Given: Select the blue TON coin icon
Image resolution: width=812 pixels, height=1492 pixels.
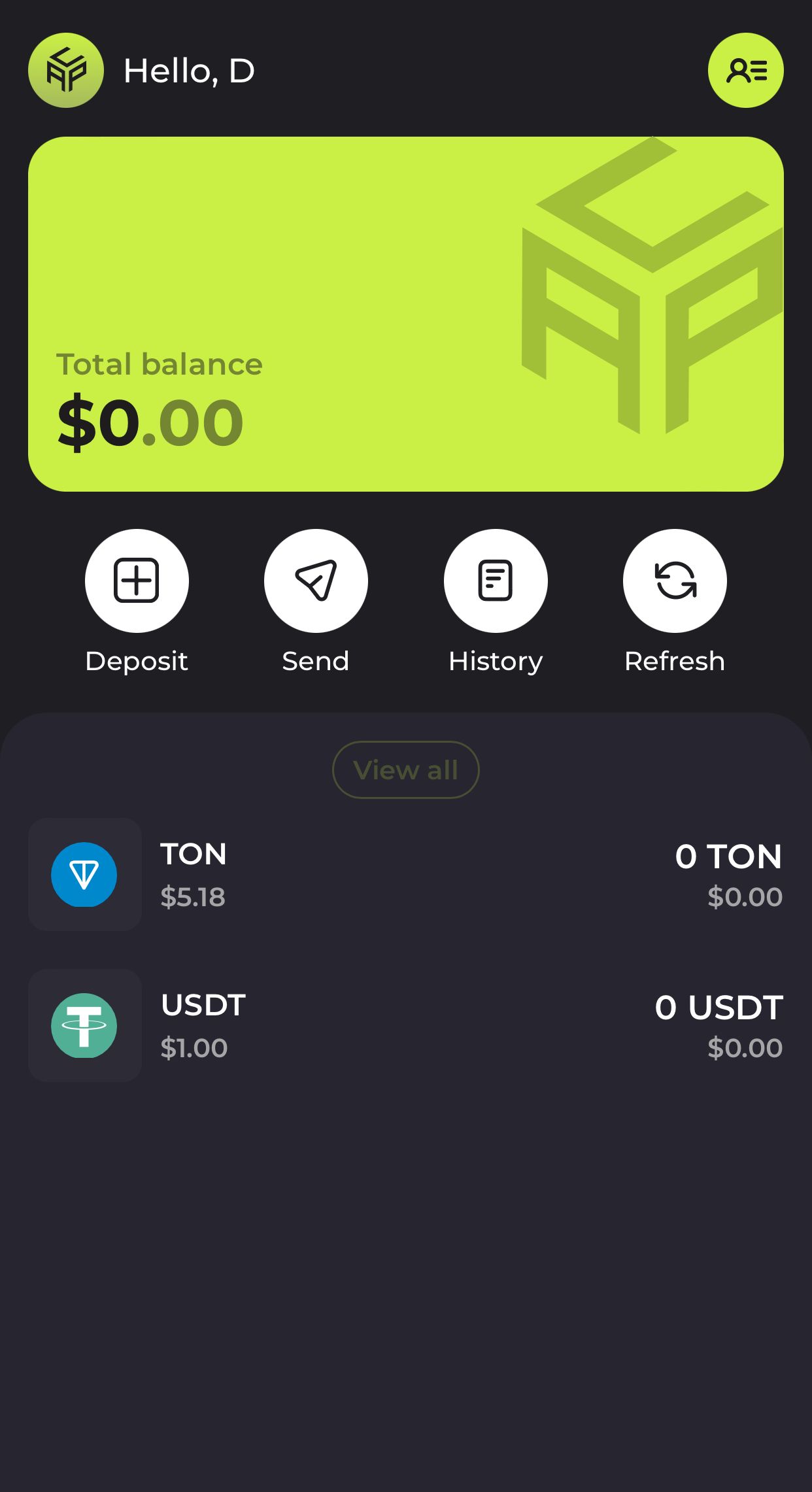Looking at the screenshot, I should 85,875.
